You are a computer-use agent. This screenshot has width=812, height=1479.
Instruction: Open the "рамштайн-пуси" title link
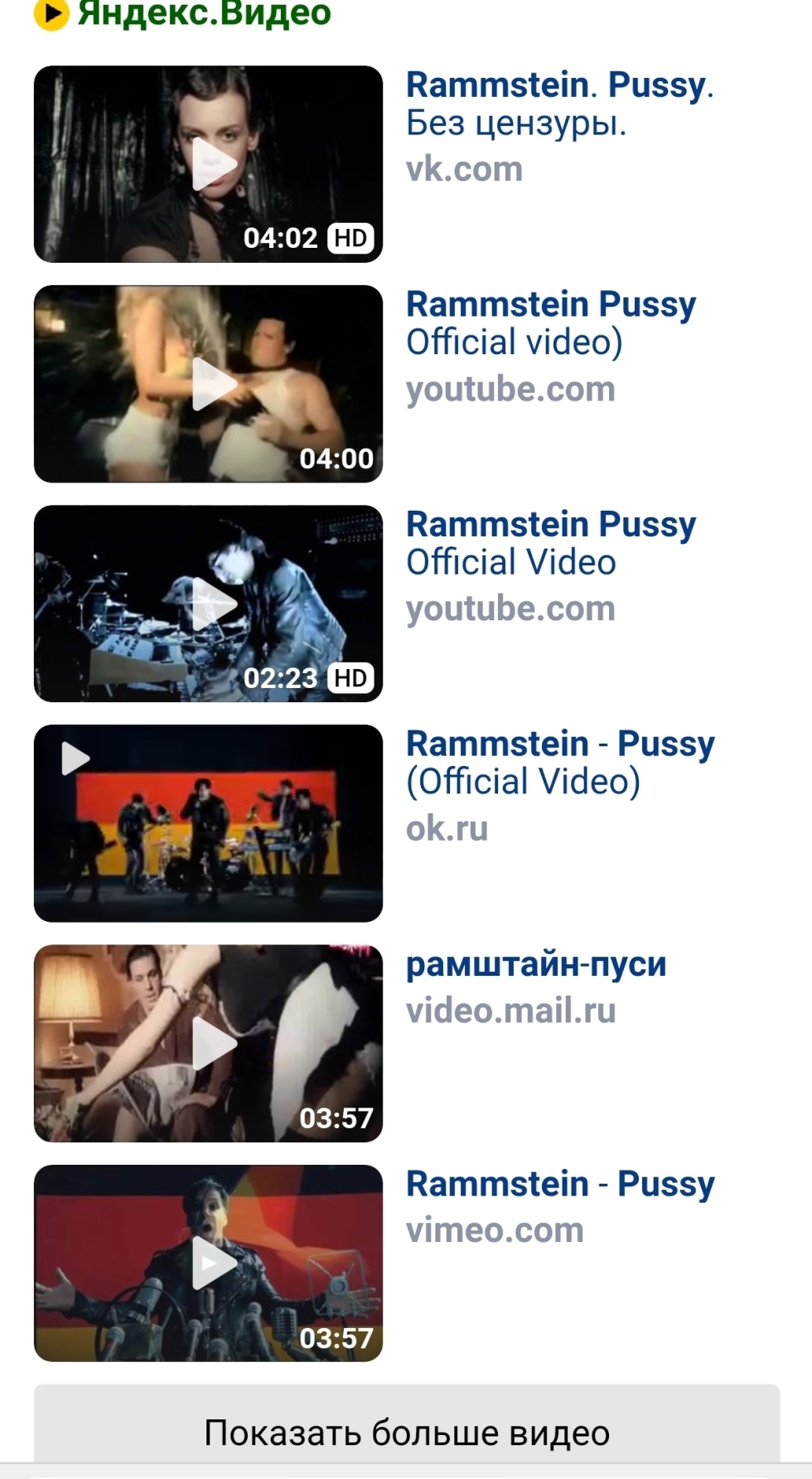pos(536,965)
